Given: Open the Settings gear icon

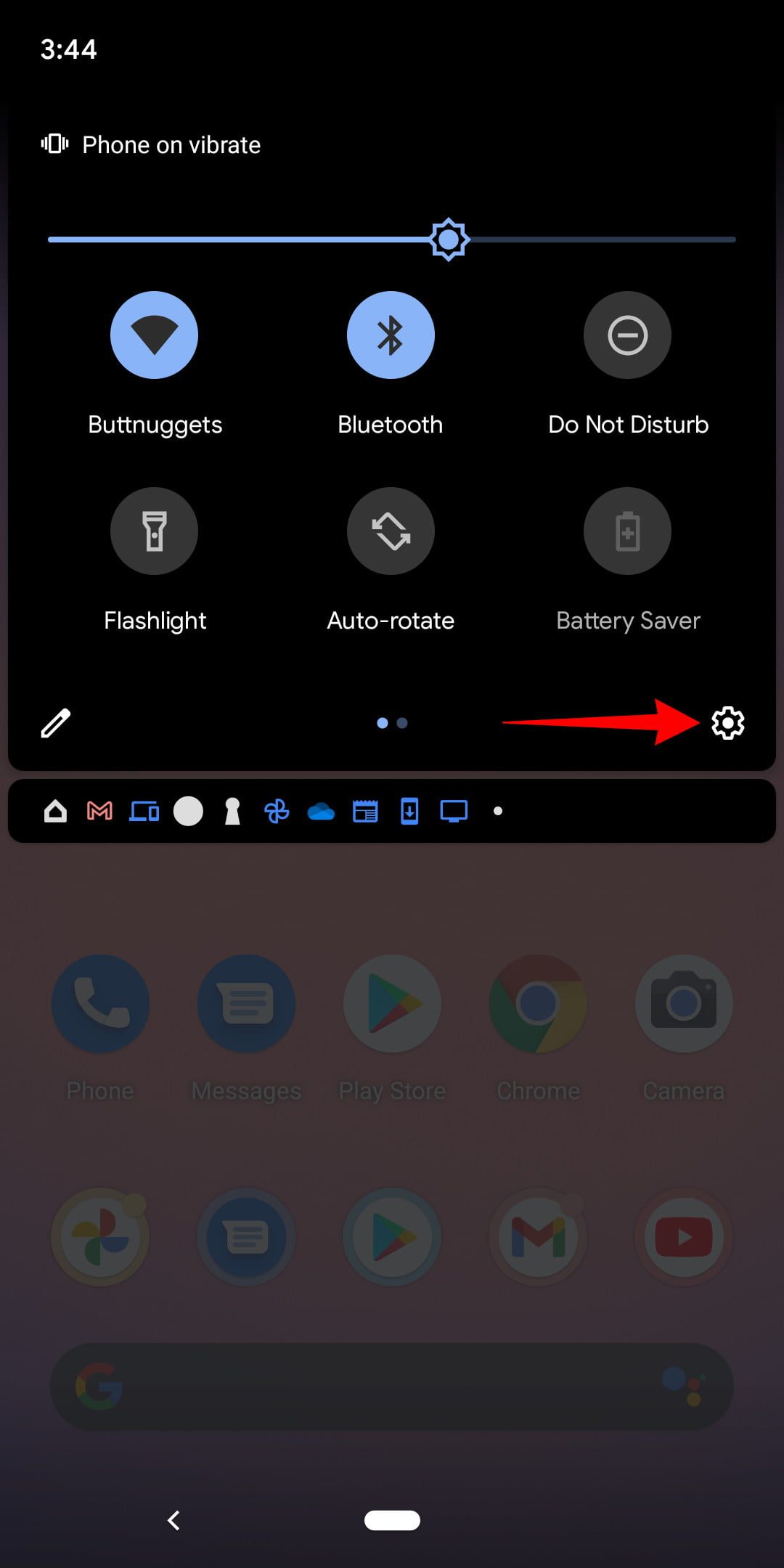Looking at the screenshot, I should point(727,722).
